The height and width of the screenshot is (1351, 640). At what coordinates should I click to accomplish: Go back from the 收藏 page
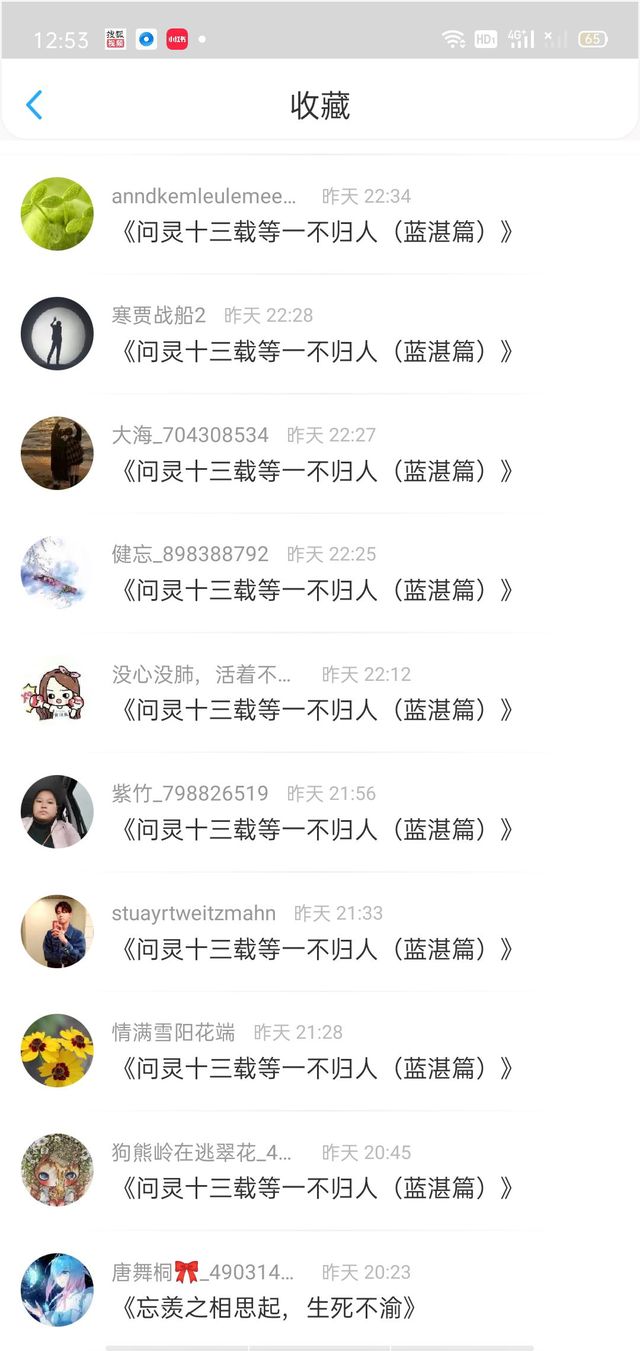coord(34,105)
